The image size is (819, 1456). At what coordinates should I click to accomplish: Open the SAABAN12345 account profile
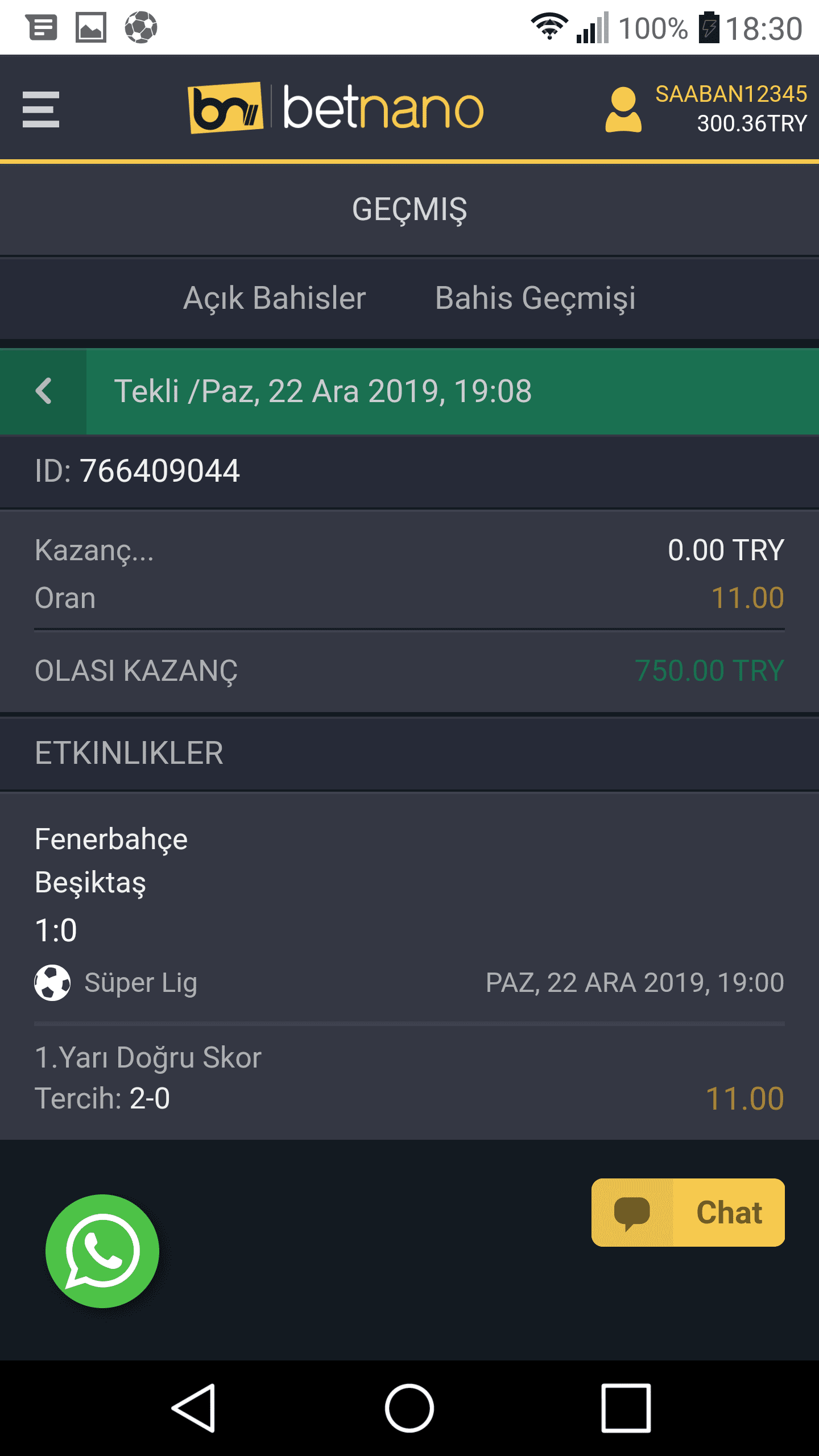[705, 109]
